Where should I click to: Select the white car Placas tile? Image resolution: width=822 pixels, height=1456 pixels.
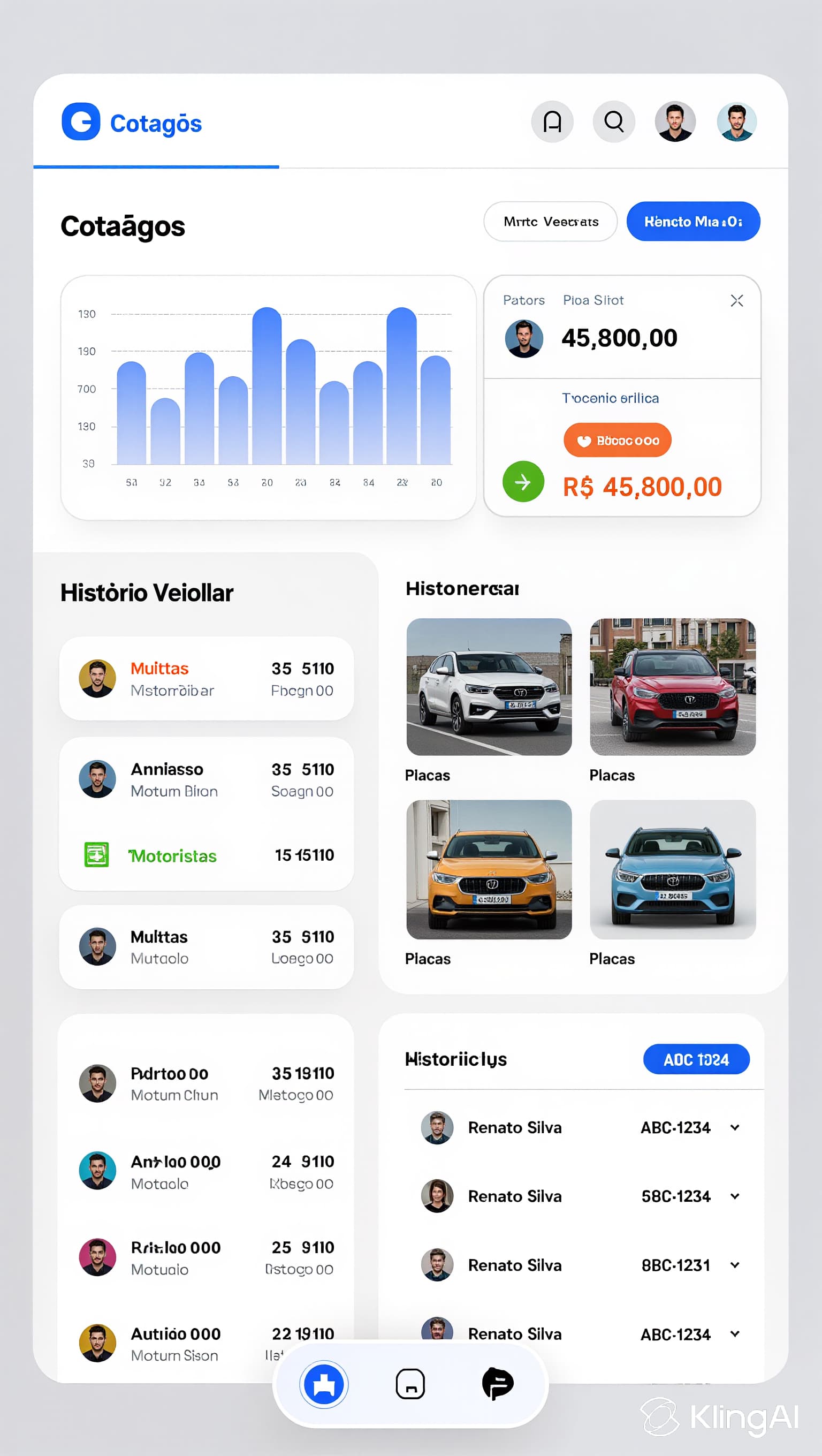489,687
